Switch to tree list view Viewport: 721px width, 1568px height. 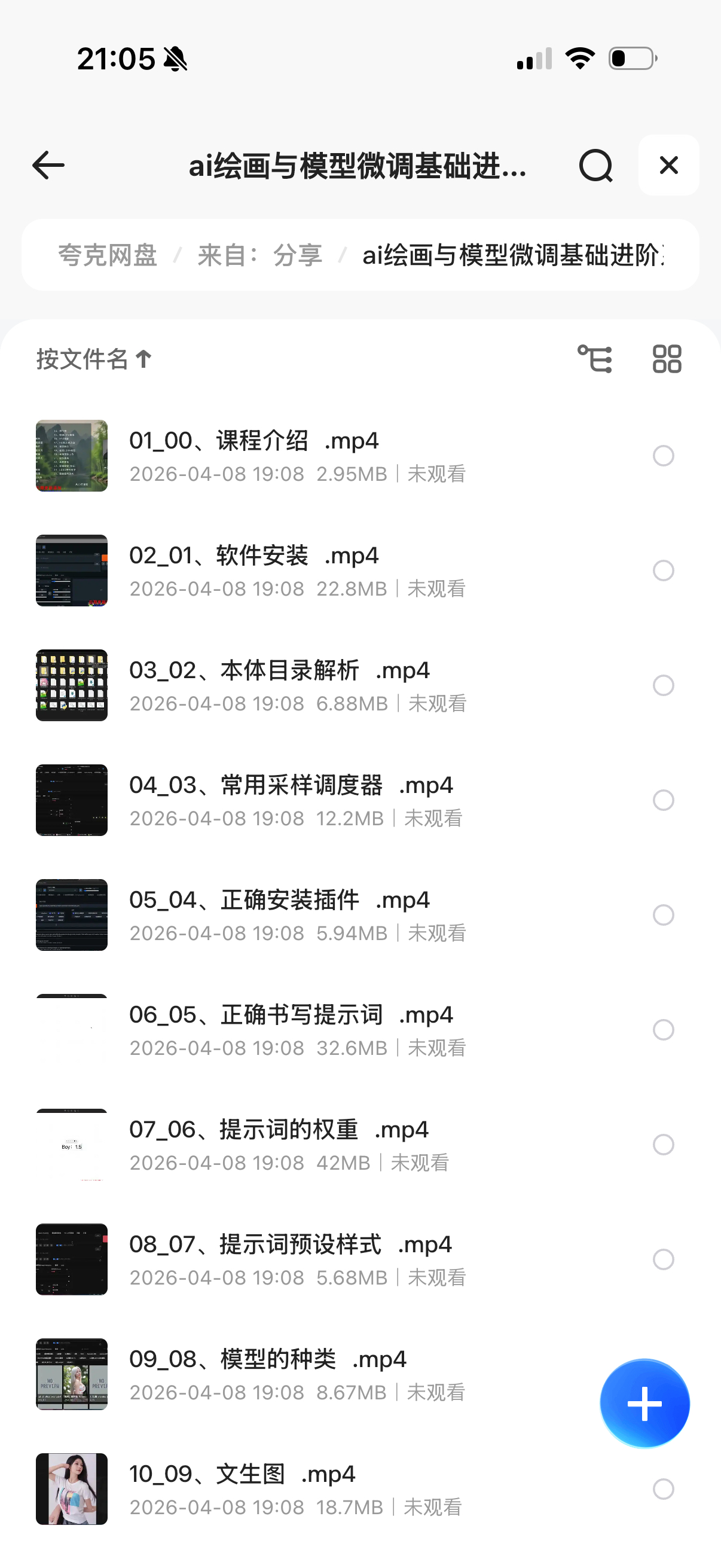pos(594,359)
